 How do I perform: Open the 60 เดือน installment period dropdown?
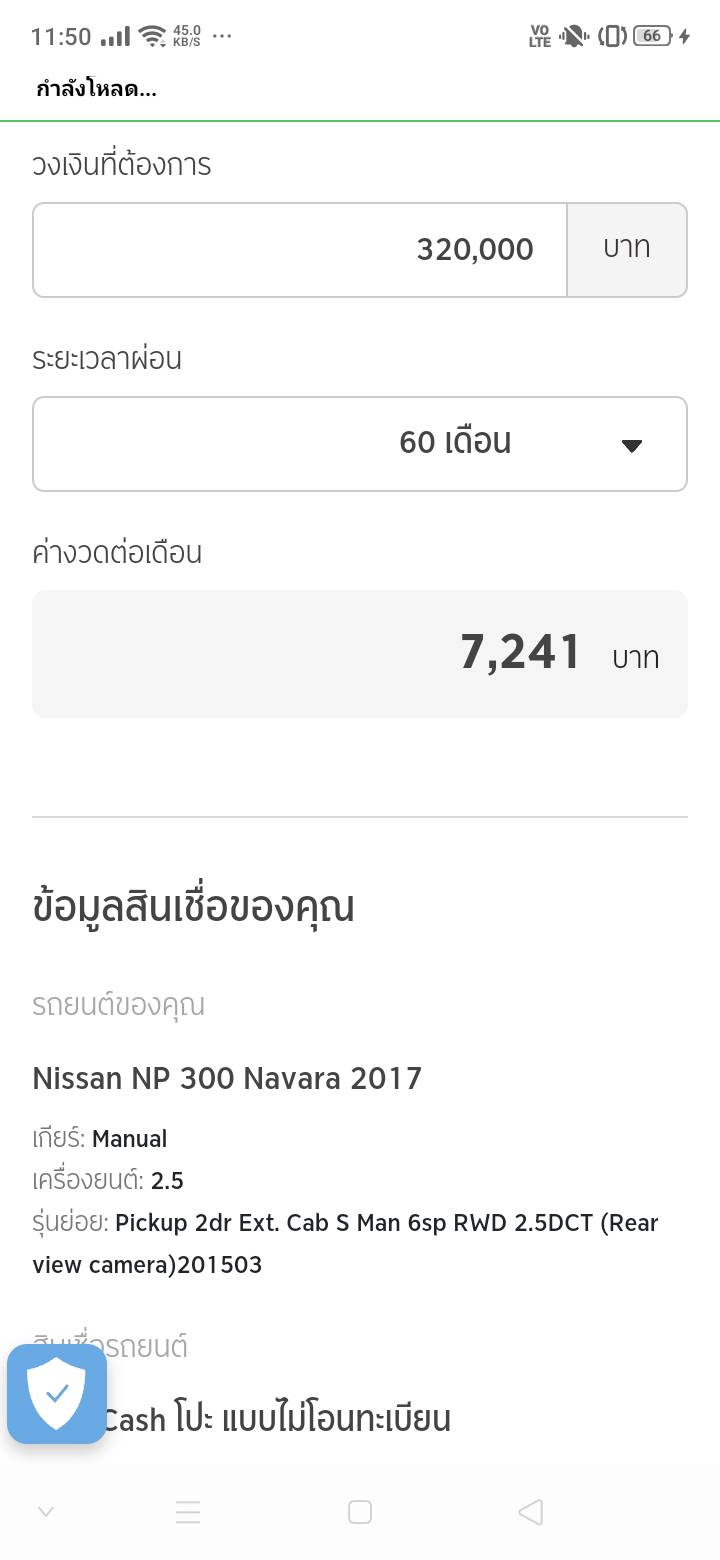[x=360, y=444]
